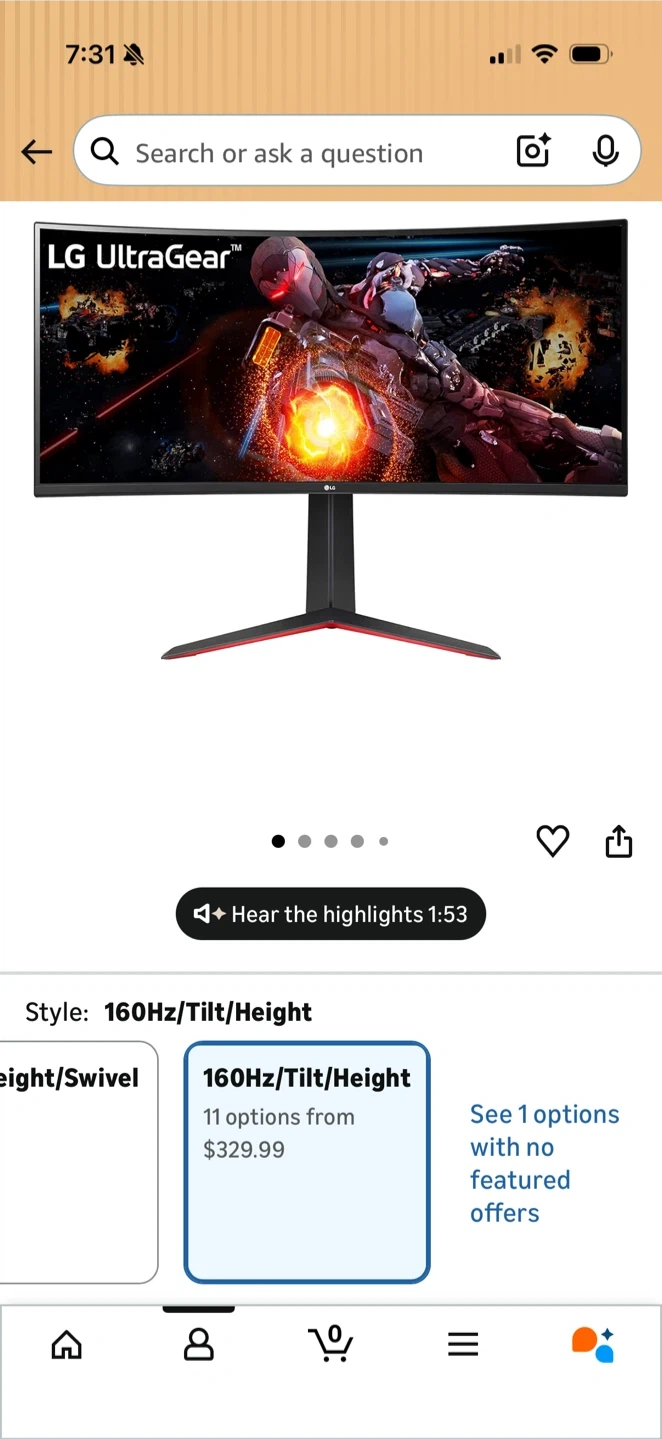Image resolution: width=662 pixels, height=1440 pixels.
Task: Open See 1 options with no featured offers
Action: tap(544, 1163)
